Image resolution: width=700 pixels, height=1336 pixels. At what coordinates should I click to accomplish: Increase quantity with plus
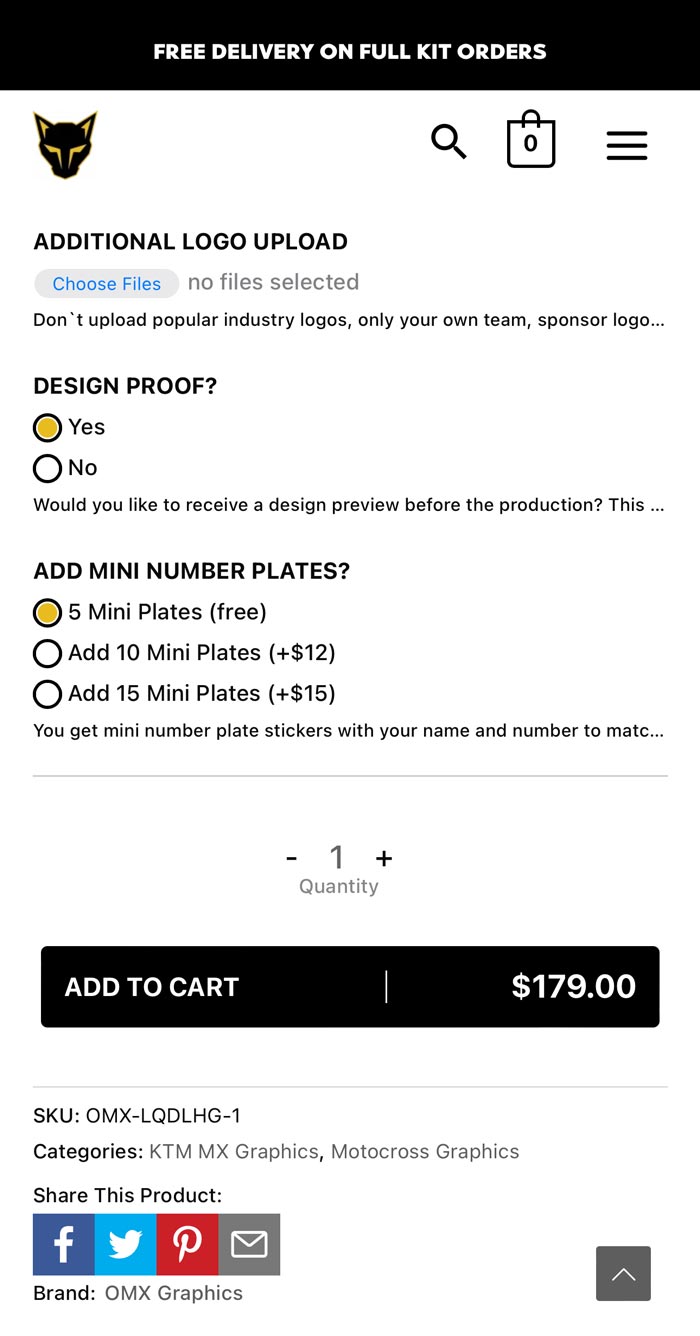point(384,857)
